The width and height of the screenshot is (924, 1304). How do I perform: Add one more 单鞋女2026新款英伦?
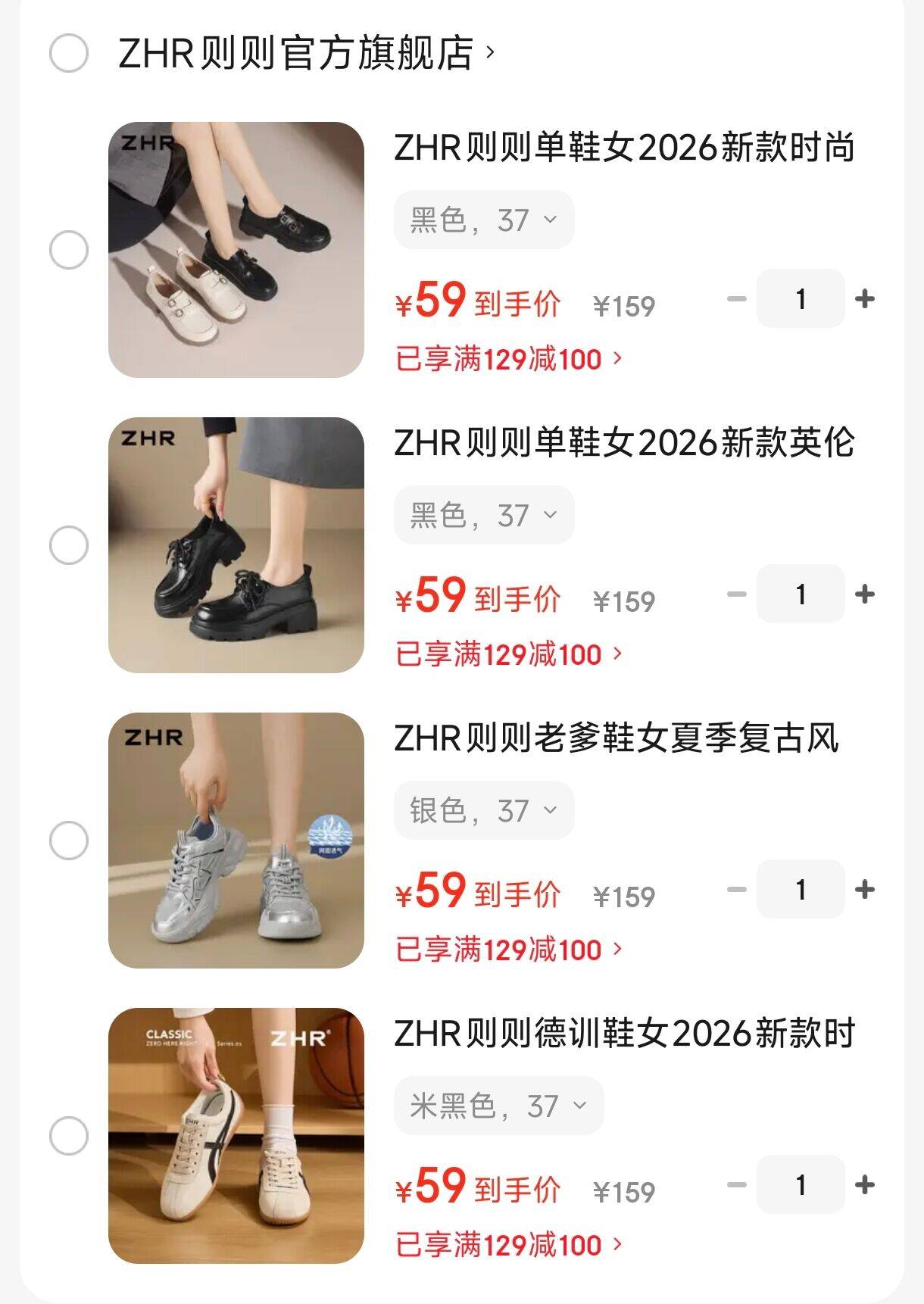pyautogui.click(x=864, y=594)
